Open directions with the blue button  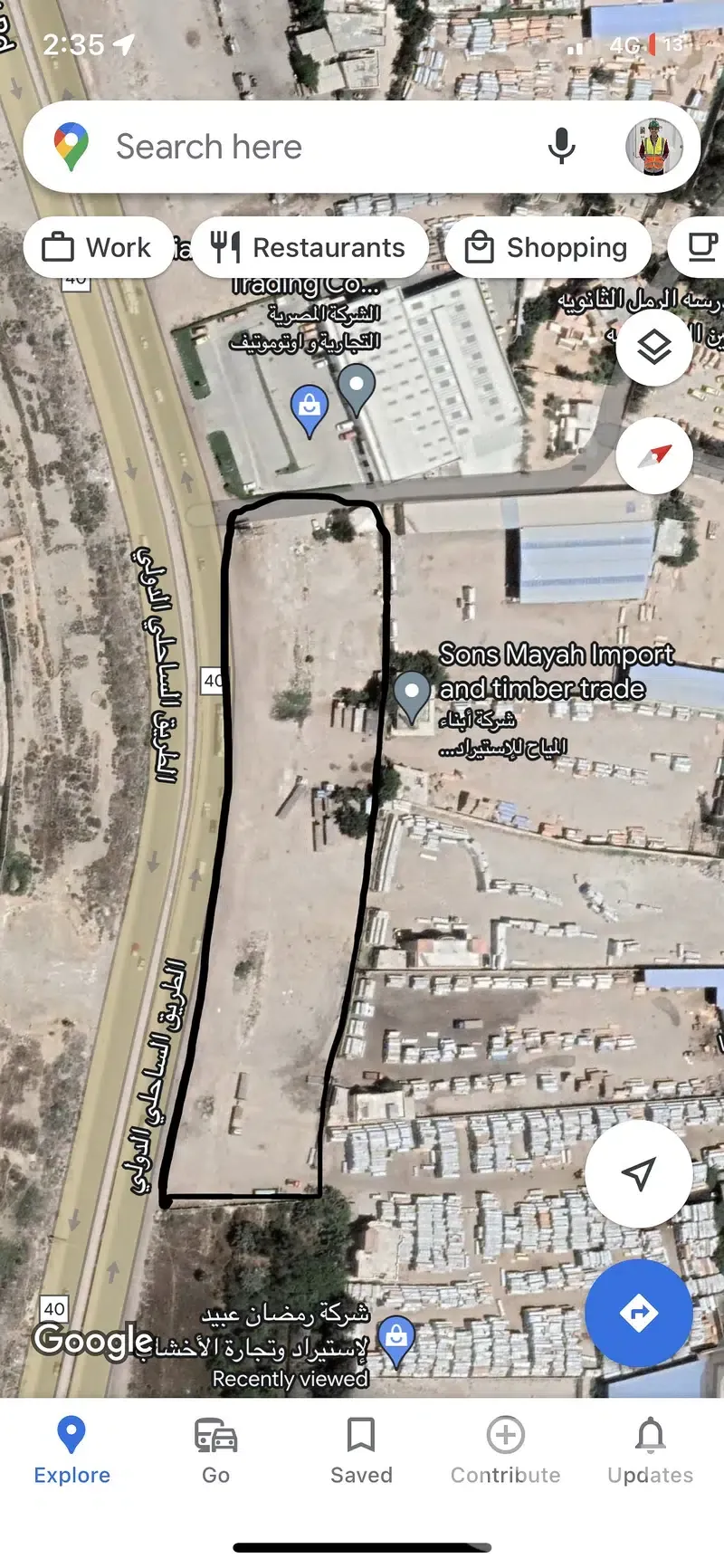point(639,1312)
